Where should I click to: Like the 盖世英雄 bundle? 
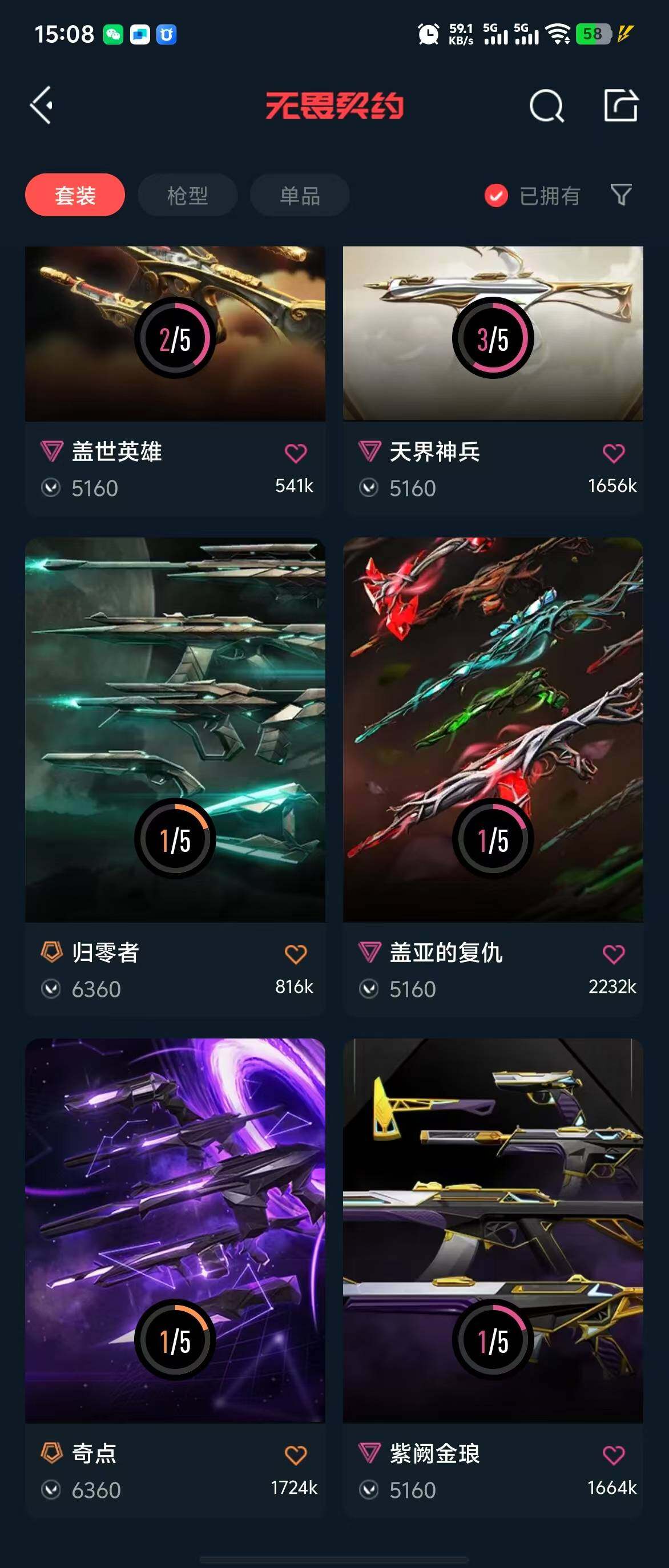point(296,453)
